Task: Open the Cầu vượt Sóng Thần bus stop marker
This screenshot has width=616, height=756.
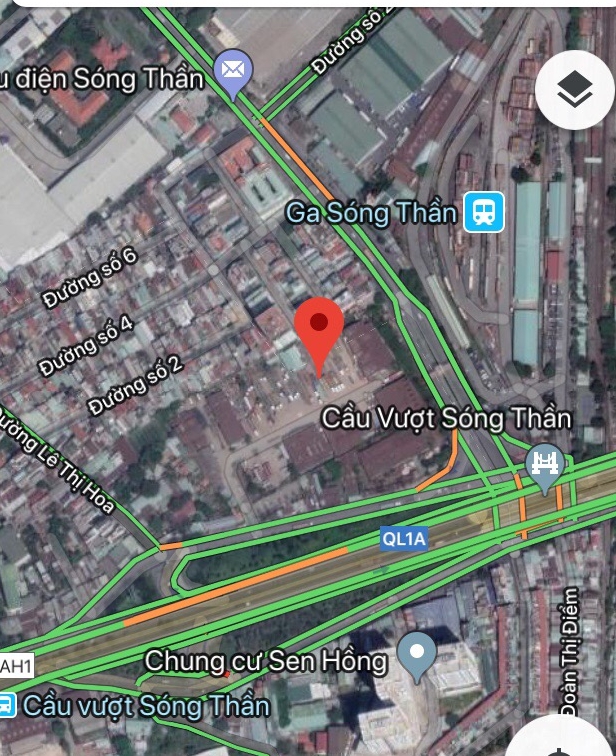Action: pyautogui.click(x=6, y=705)
